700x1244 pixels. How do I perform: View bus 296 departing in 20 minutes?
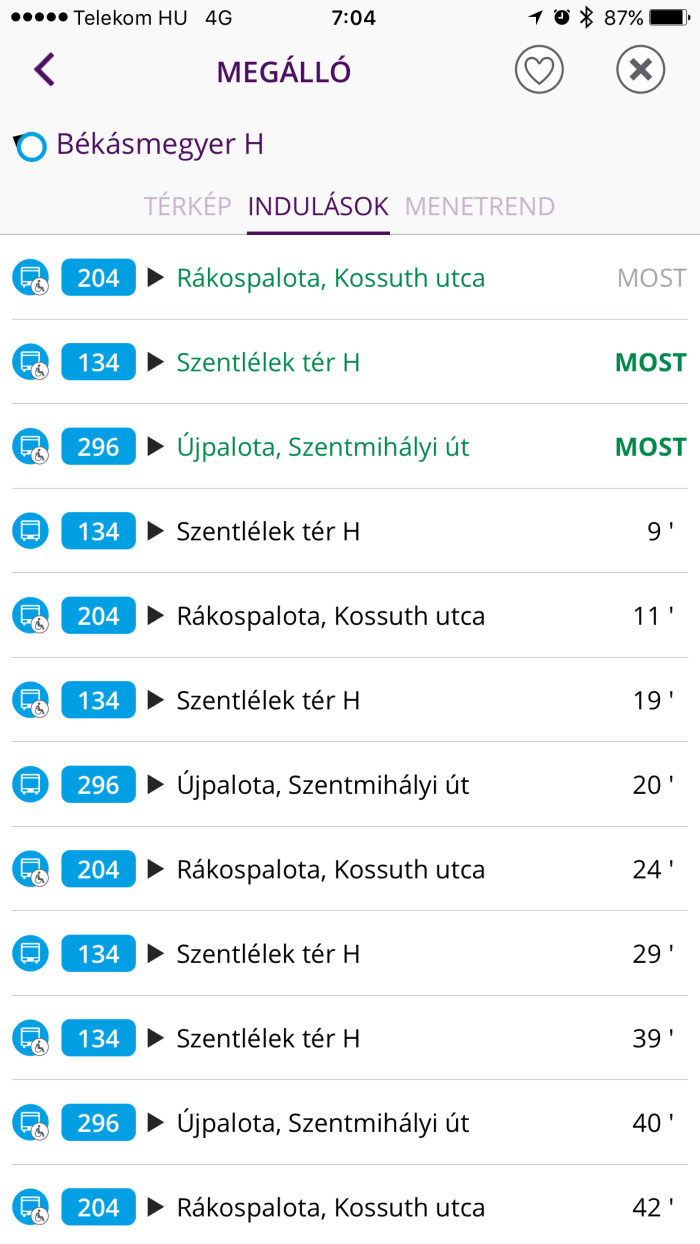[x=350, y=785]
